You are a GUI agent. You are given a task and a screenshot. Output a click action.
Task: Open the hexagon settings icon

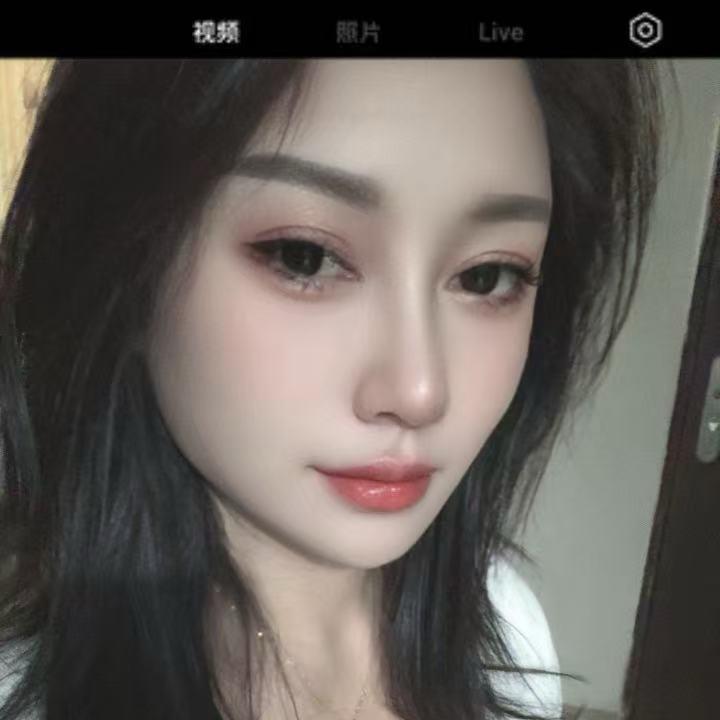coord(646,31)
